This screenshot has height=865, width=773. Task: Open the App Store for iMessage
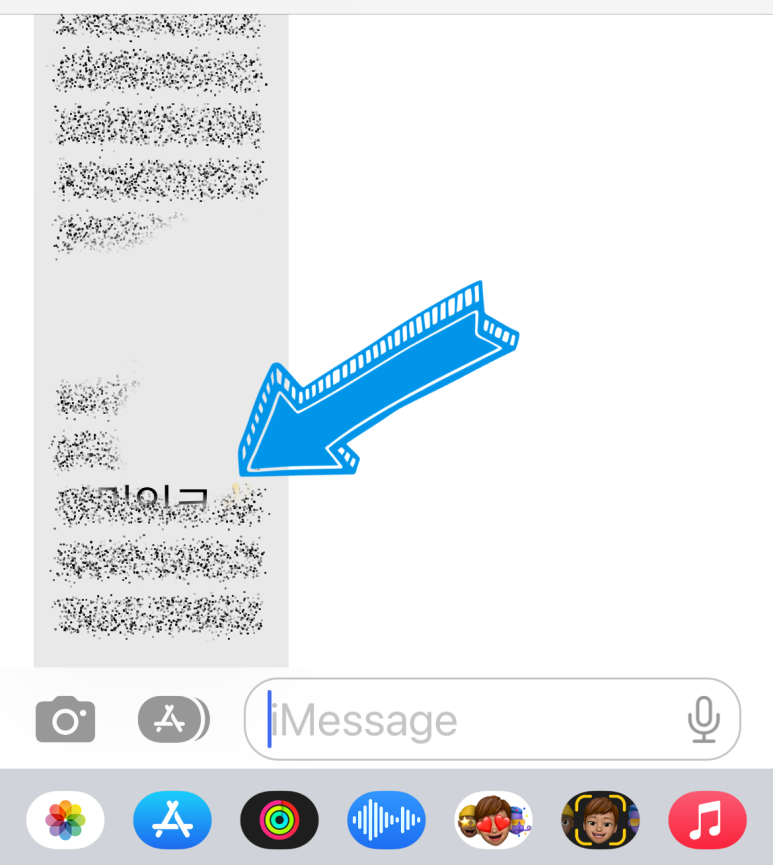point(172,820)
